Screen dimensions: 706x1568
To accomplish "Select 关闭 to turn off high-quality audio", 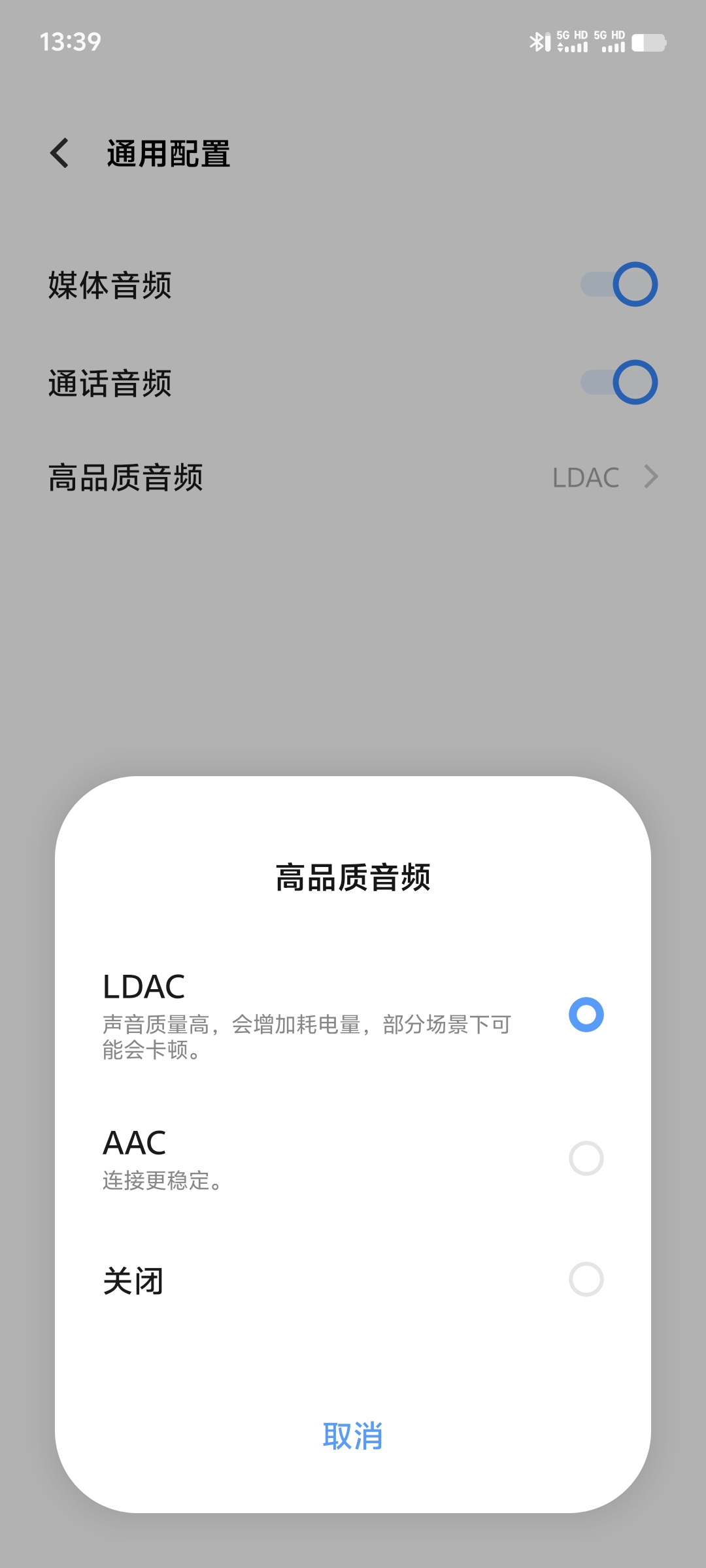I will click(x=353, y=1279).
